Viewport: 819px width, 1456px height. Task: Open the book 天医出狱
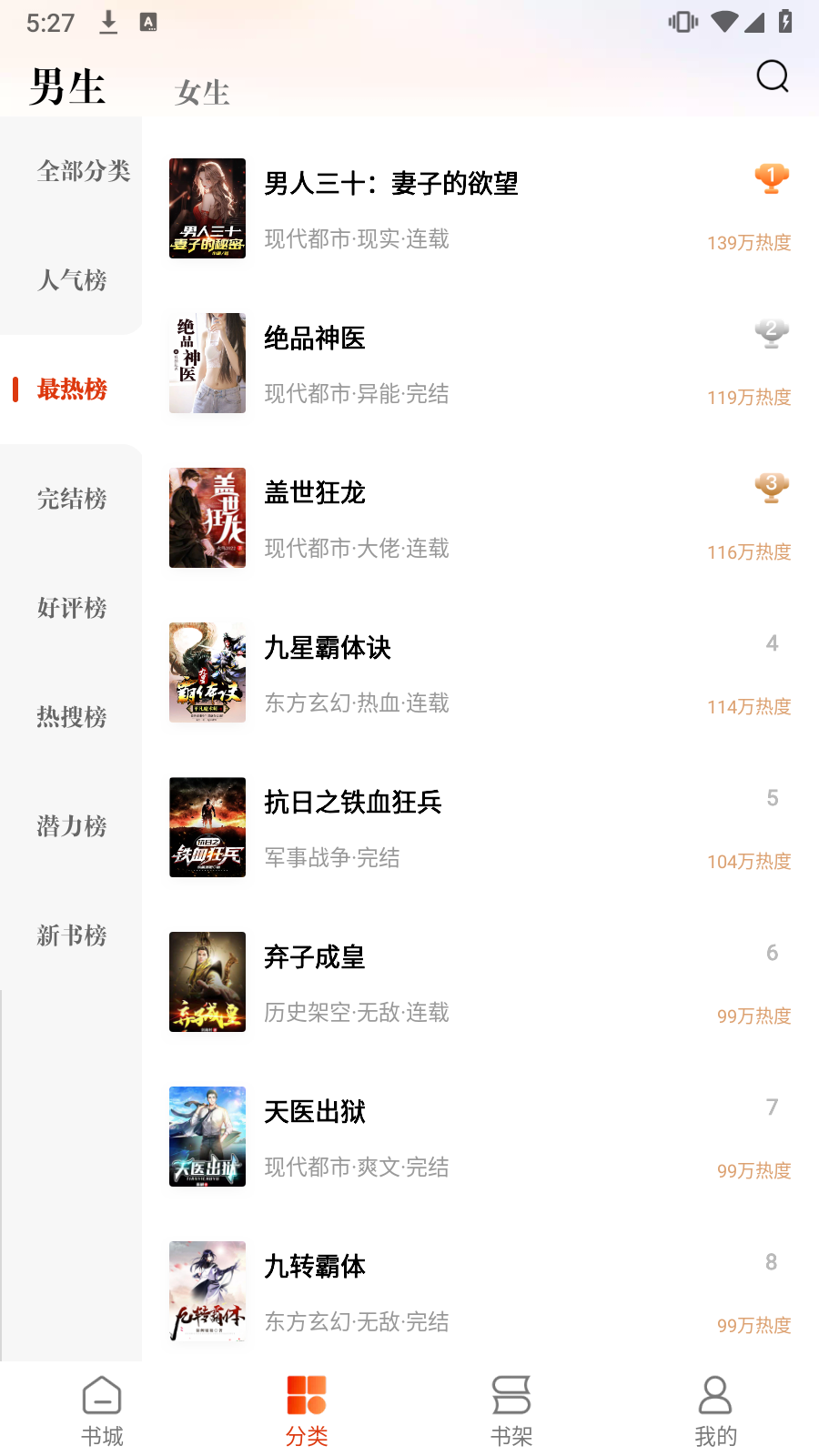click(x=480, y=1137)
